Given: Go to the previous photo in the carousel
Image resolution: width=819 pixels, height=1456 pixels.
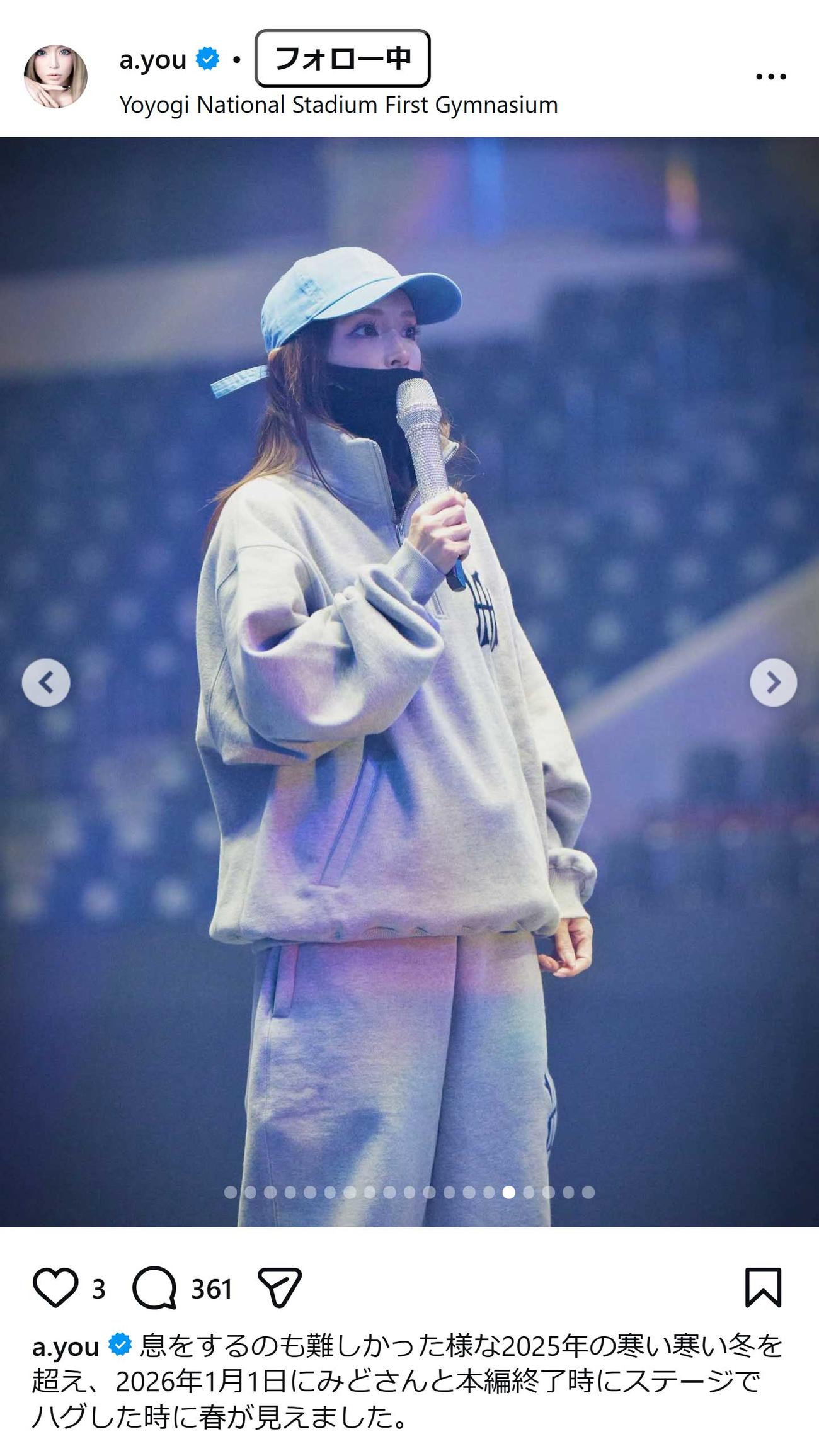Looking at the screenshot, I should pyautogui.click(x=46, y=683).
